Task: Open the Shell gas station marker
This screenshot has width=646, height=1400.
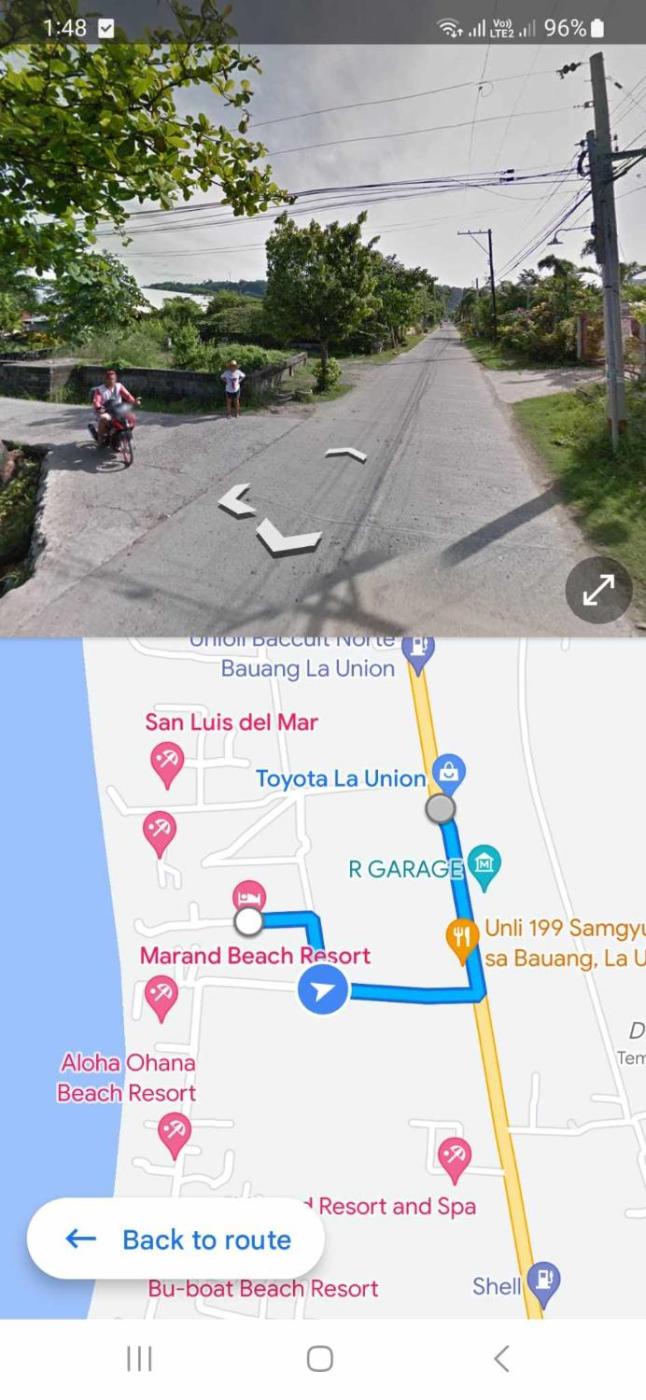Action: coord(543,1281)
